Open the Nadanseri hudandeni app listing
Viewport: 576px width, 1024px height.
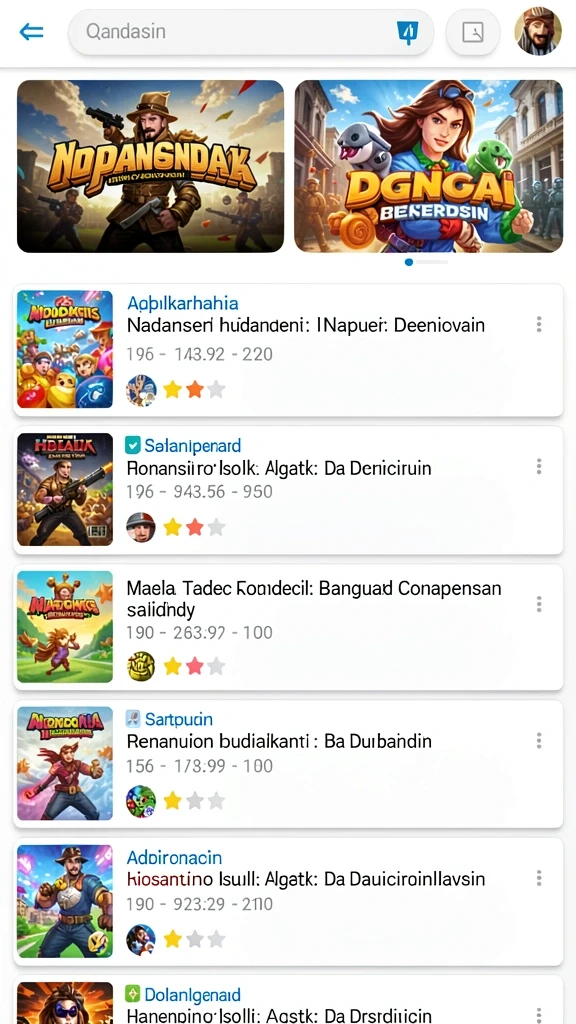click(x=288, y=350)
